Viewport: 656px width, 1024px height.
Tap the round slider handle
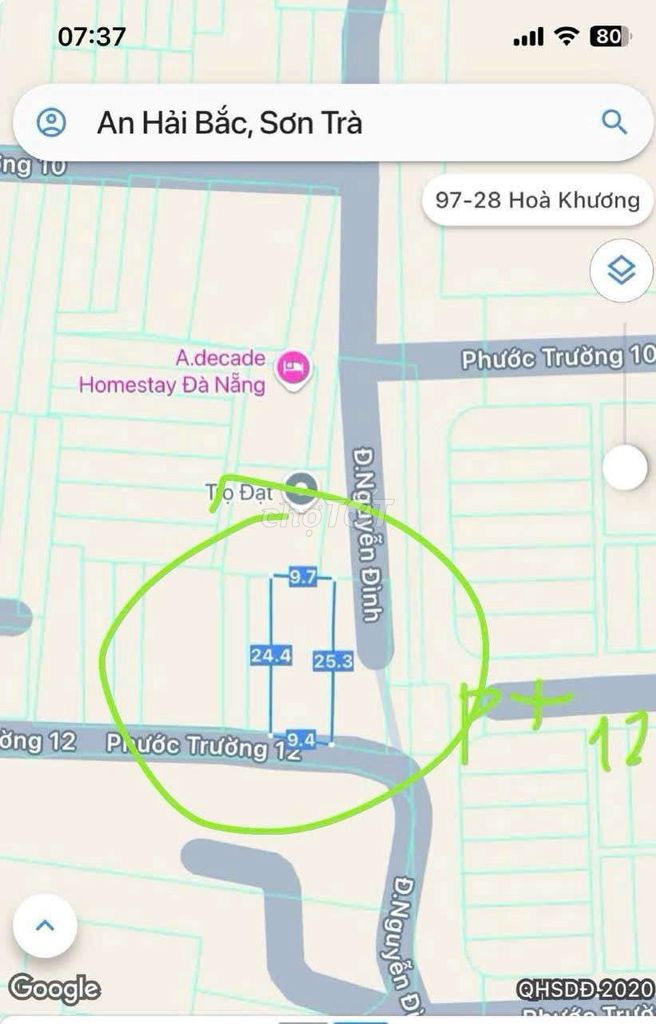(626, 467)
